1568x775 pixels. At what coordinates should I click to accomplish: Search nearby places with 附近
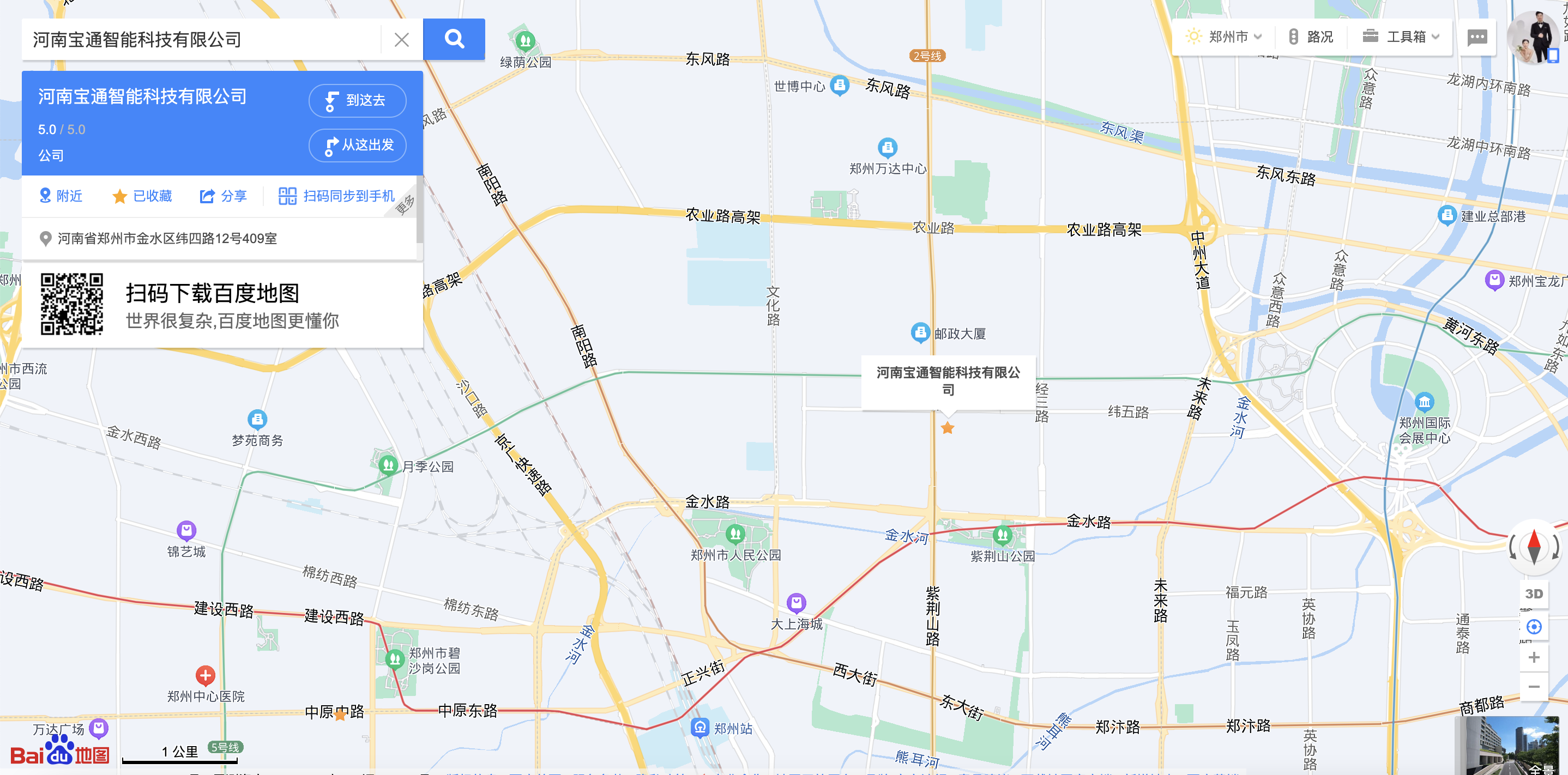click(61, 196)
